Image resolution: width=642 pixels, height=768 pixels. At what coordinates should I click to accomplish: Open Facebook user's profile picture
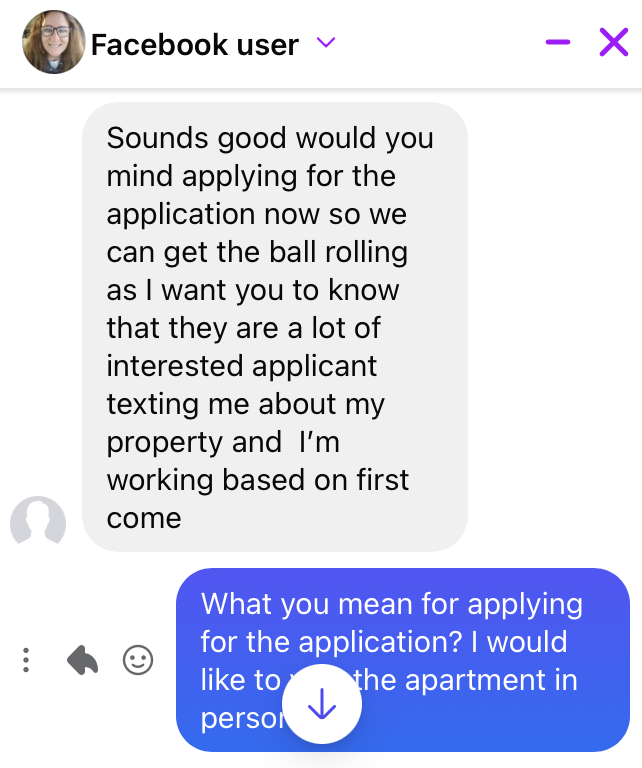click(53, 43)
